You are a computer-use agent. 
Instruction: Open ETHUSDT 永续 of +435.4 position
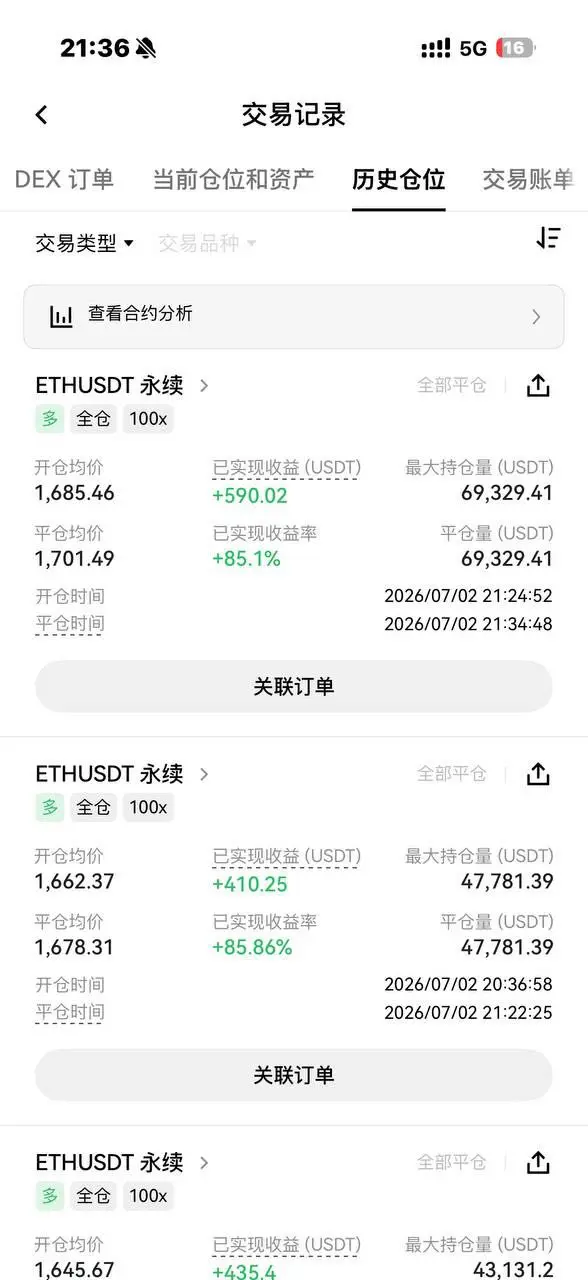pos(123,1163)
